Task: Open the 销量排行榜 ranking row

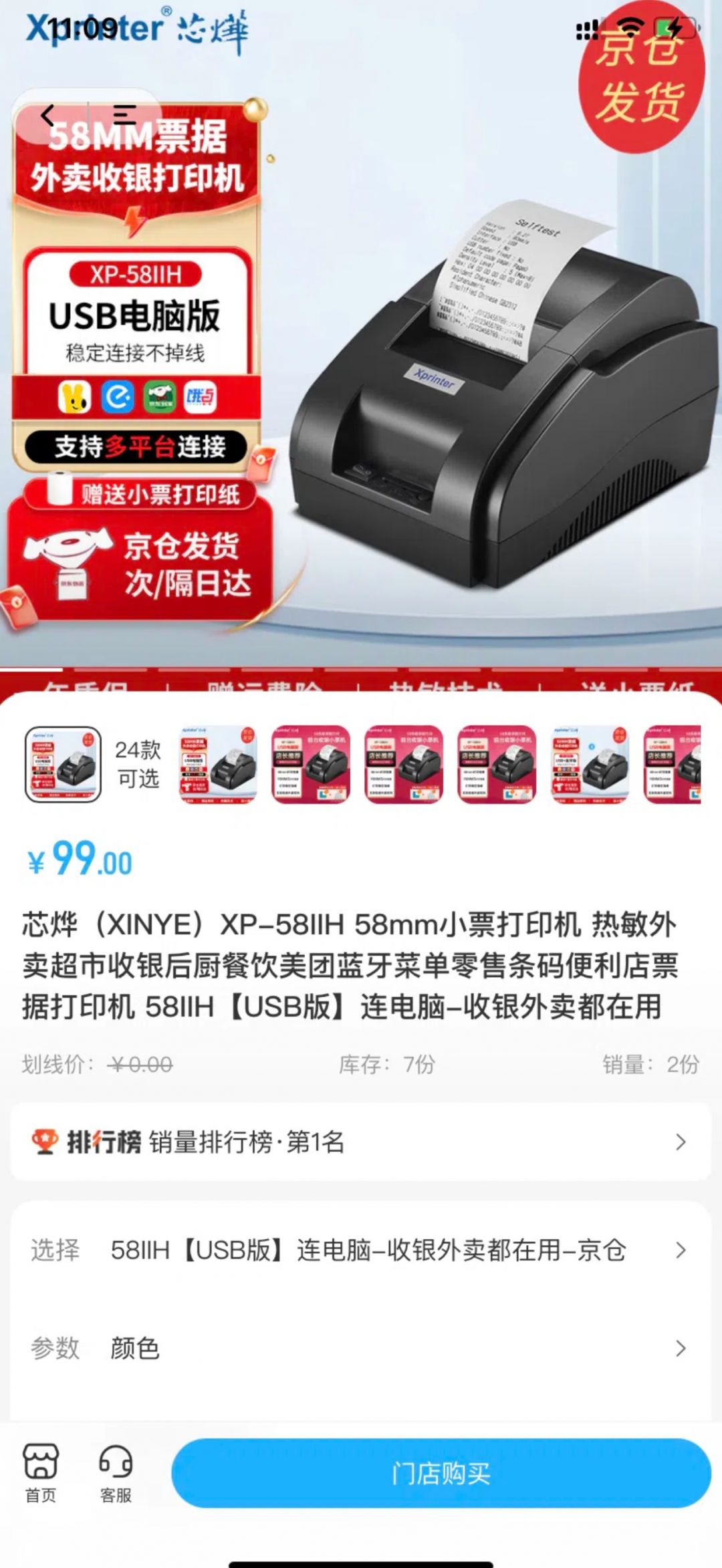Action: [x=361, y=1142]
